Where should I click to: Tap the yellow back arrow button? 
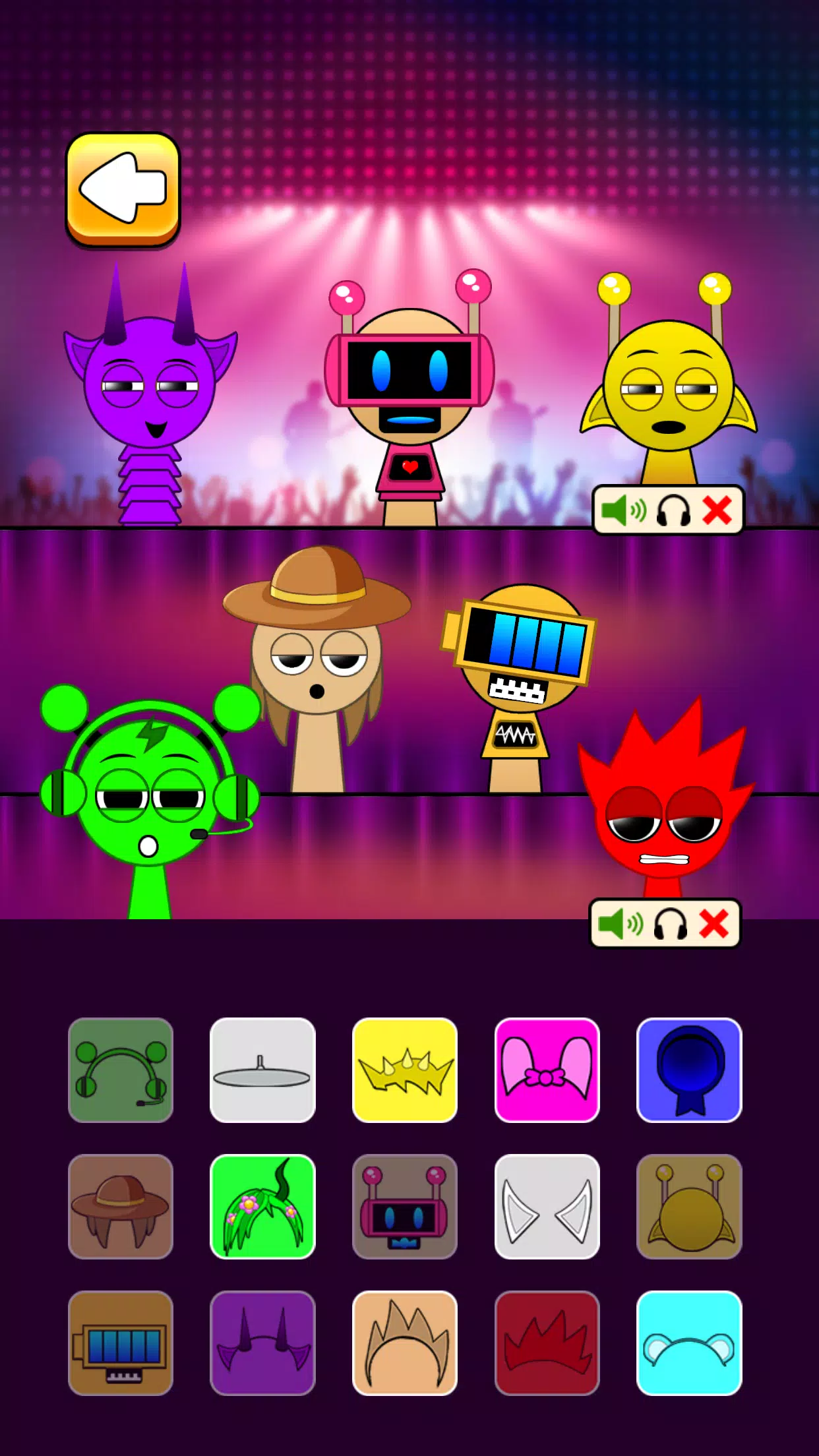tap(123, 189)
